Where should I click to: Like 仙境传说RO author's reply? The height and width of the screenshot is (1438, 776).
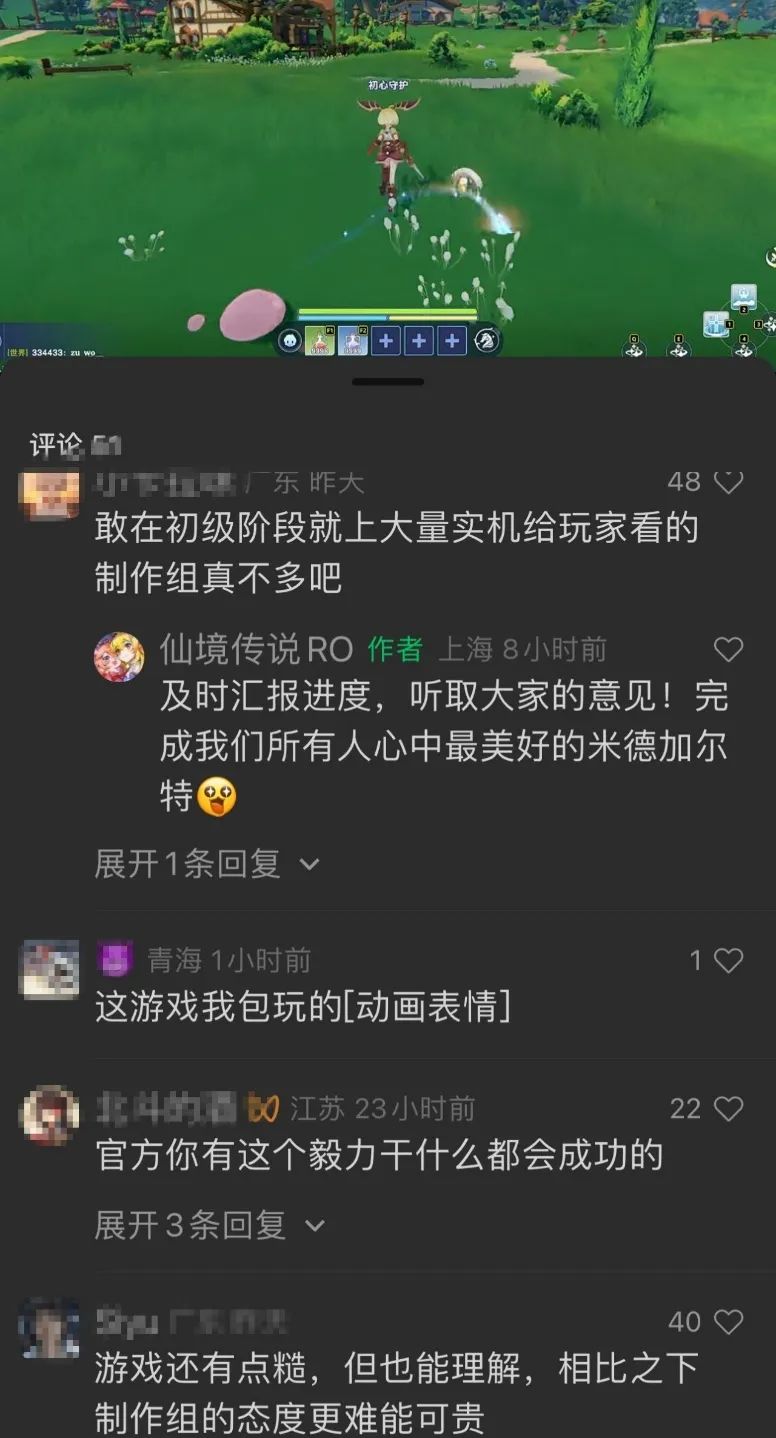(728, 649)
